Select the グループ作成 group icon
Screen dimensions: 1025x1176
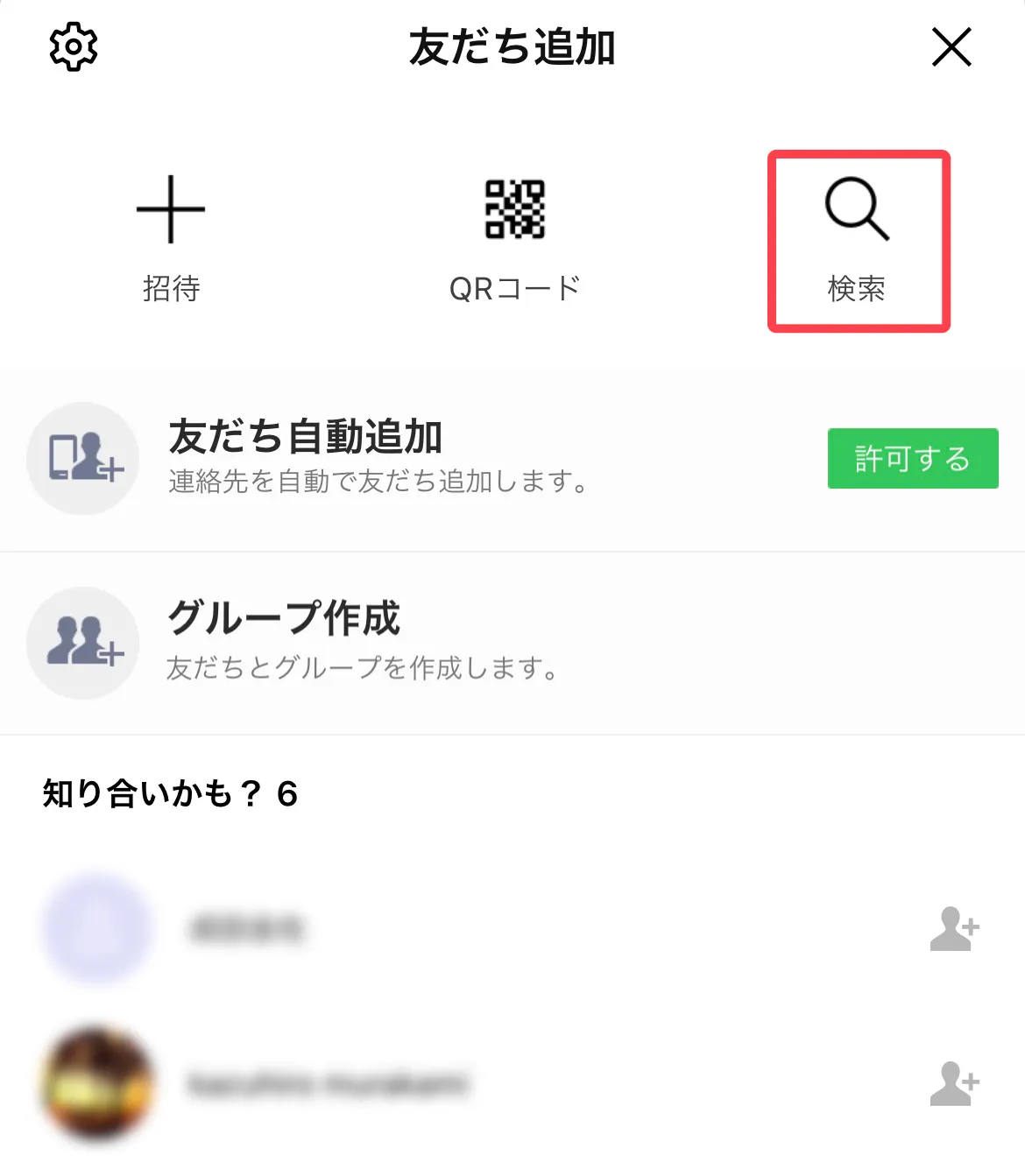[x=82, y=643]
